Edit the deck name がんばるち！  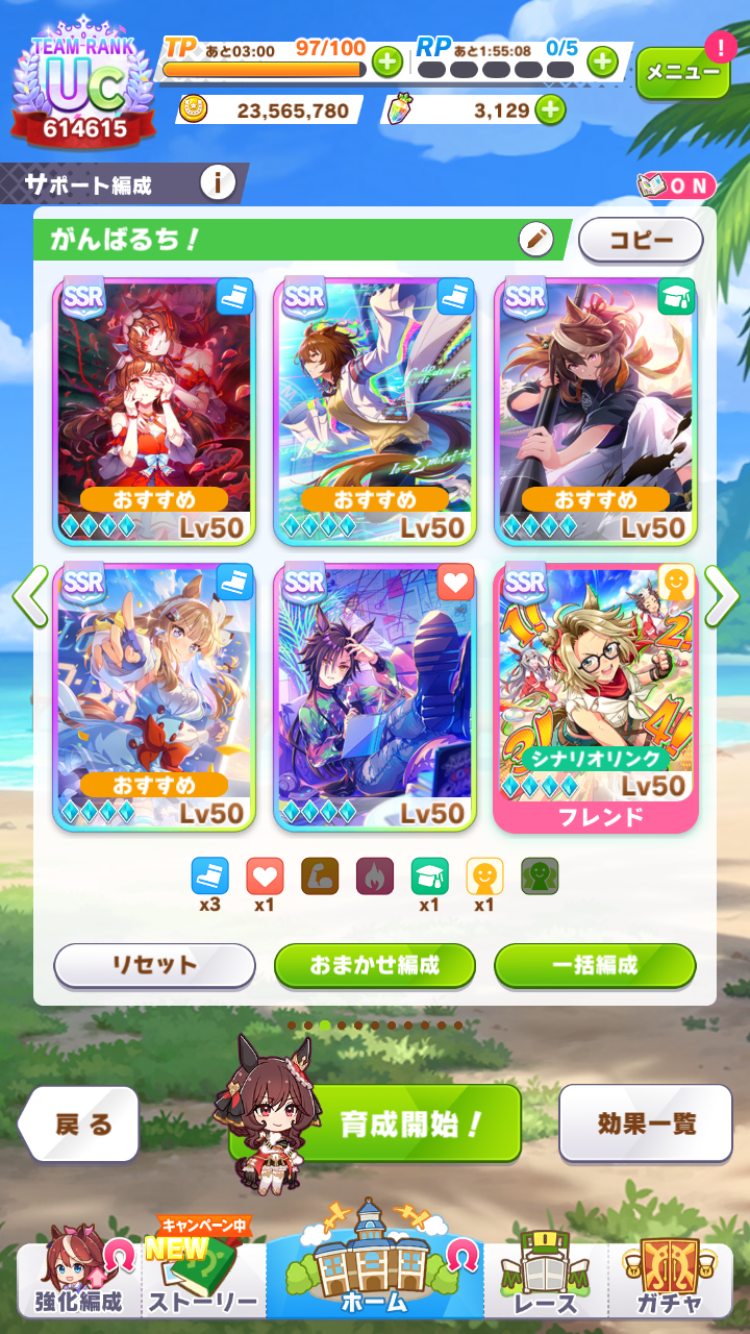[536, 239]
